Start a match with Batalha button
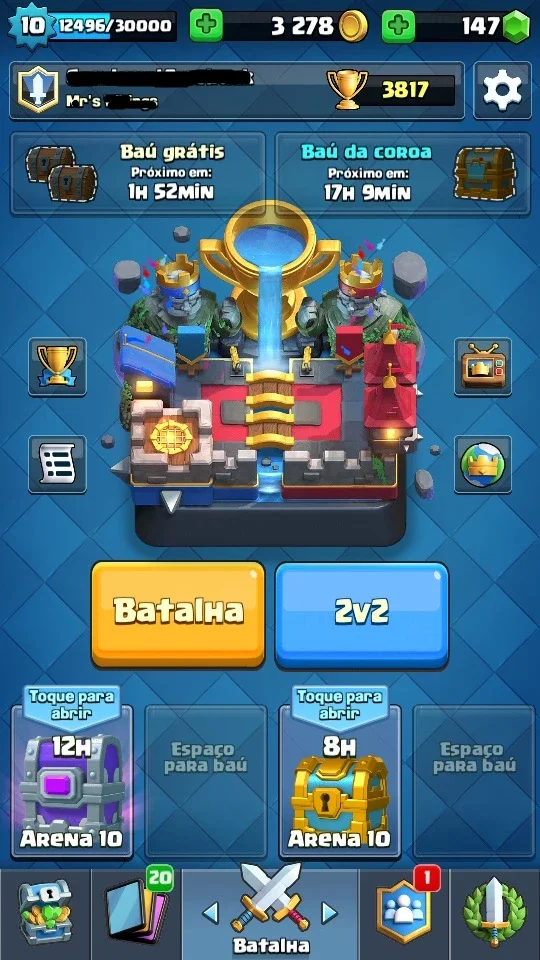The image size is (540, 960). [178, 614]
